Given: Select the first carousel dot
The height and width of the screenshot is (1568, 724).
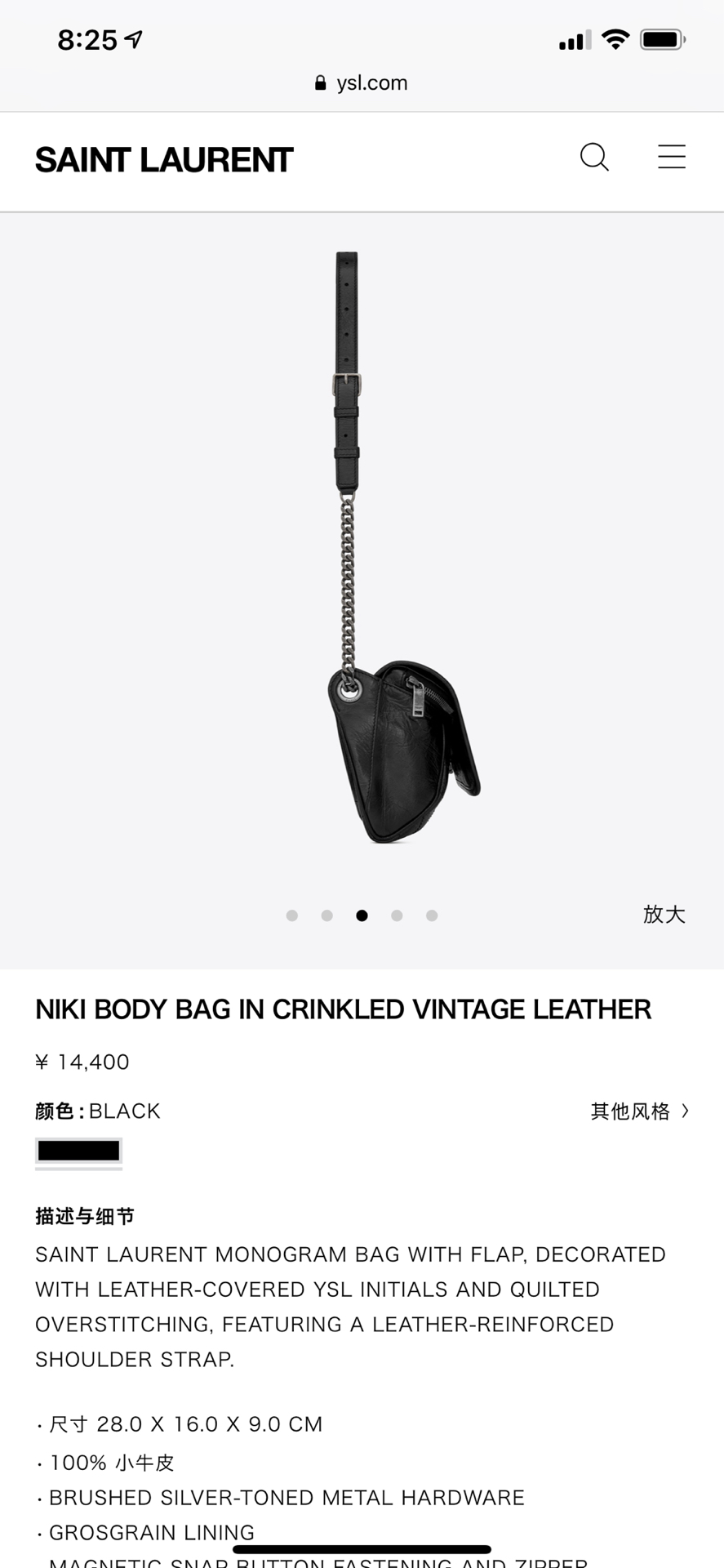Looking at the screenshot, I should tap(291, 915).
